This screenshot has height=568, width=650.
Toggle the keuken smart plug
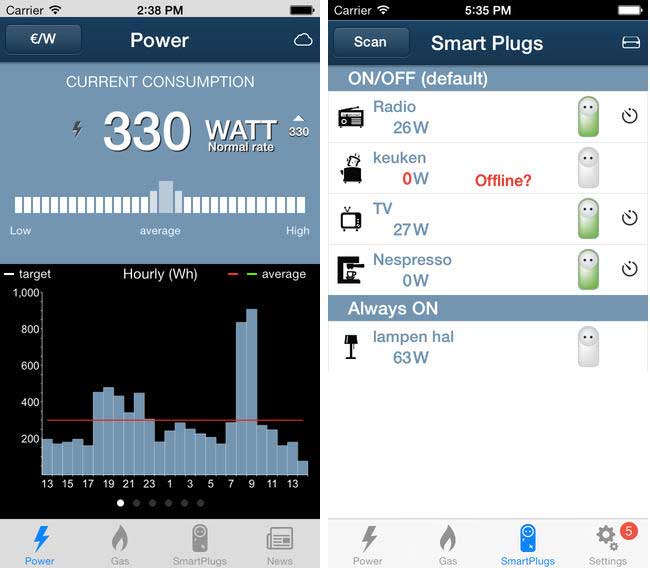[x=588, y=168]
